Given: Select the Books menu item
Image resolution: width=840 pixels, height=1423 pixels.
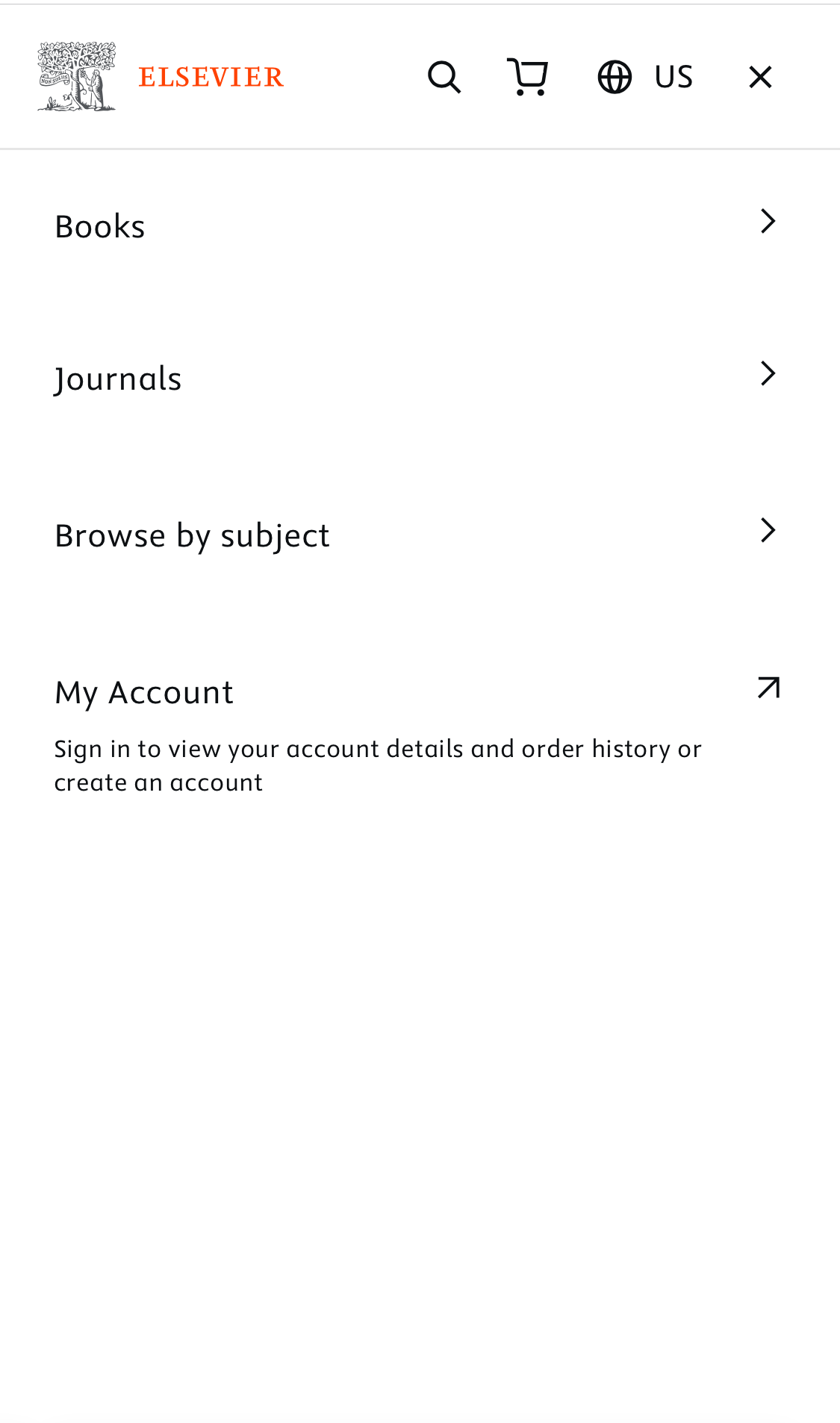Looking at the screenshot, I should (x=99, y=225).
